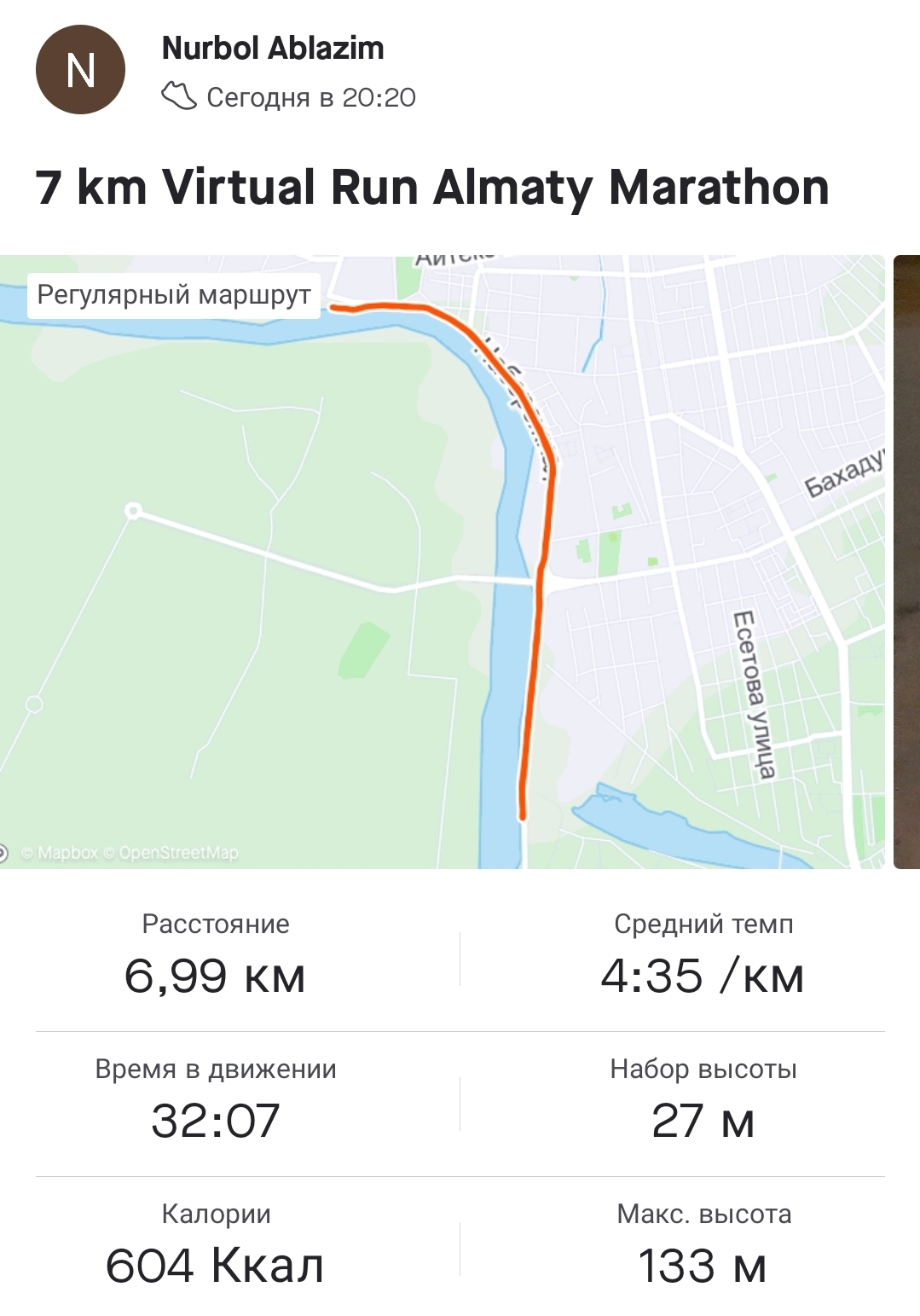Open Nurbol Ablazim's profile avatar
The image size is (920, 1316).
coord(80,70)
